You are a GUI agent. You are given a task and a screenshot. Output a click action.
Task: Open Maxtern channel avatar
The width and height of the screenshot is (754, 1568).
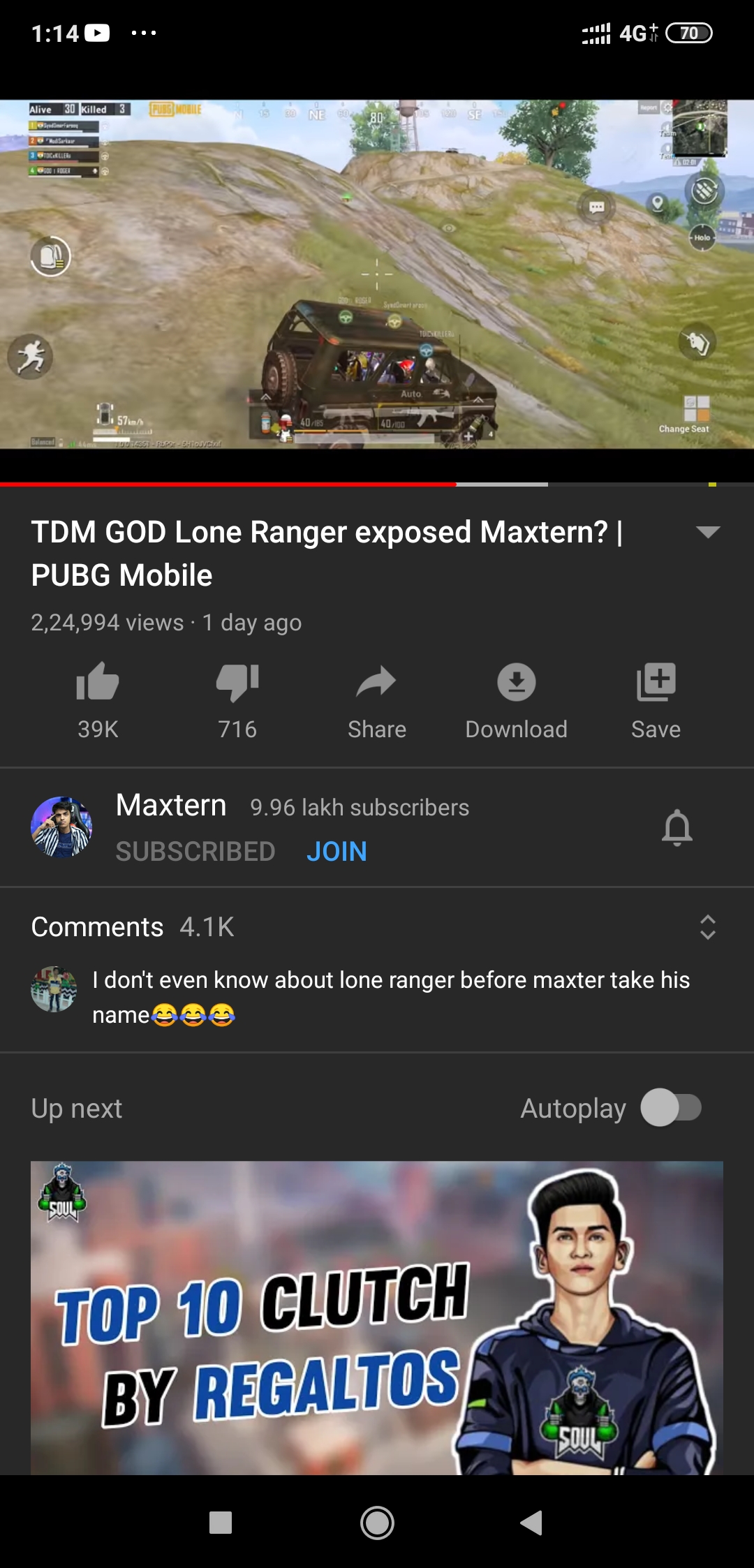click(61, 827)
